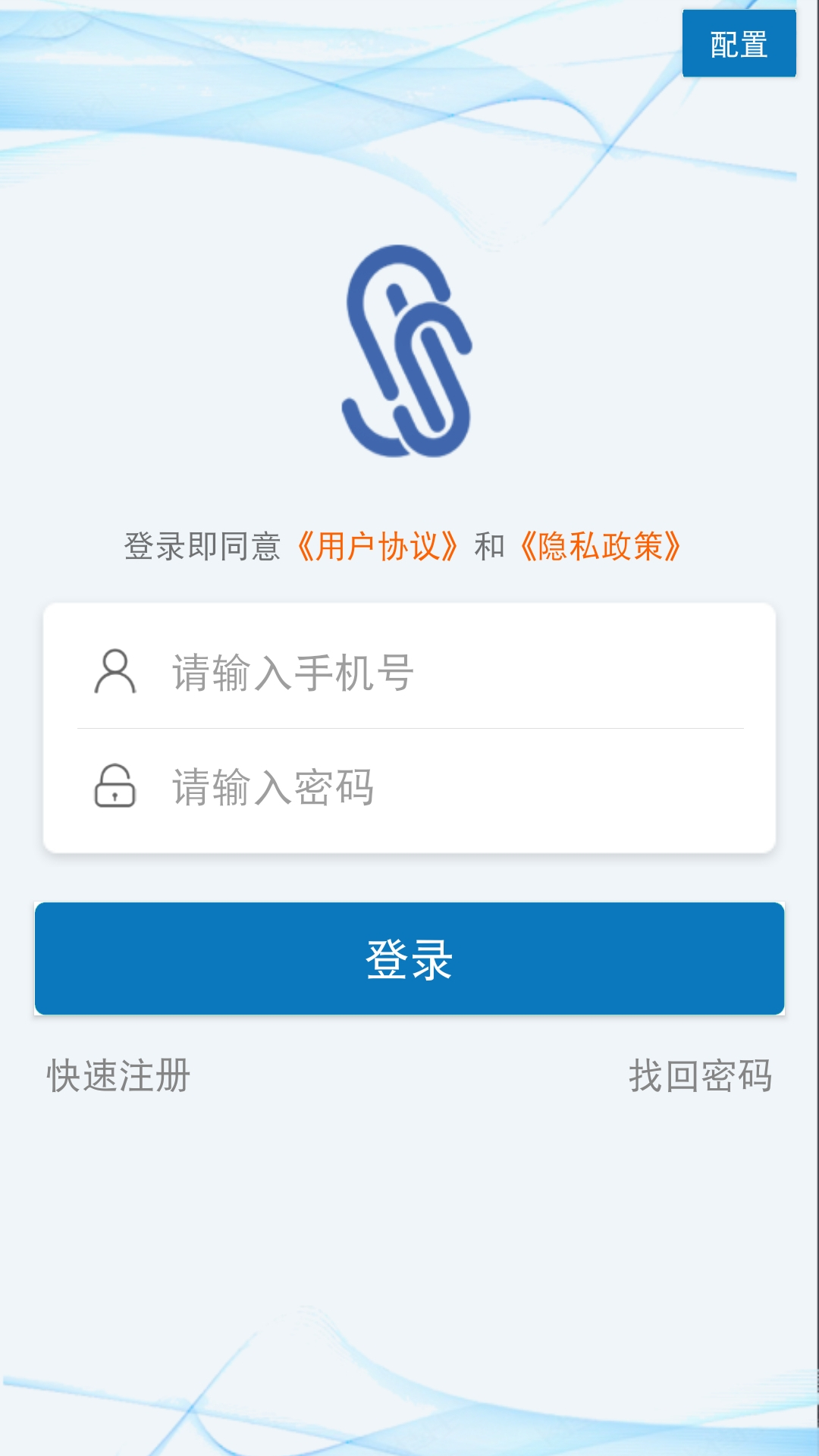The width and height of the screenshot is (819, 1456).
Task: Focus the 请输入密码 password field
Action: coord(409,787)
